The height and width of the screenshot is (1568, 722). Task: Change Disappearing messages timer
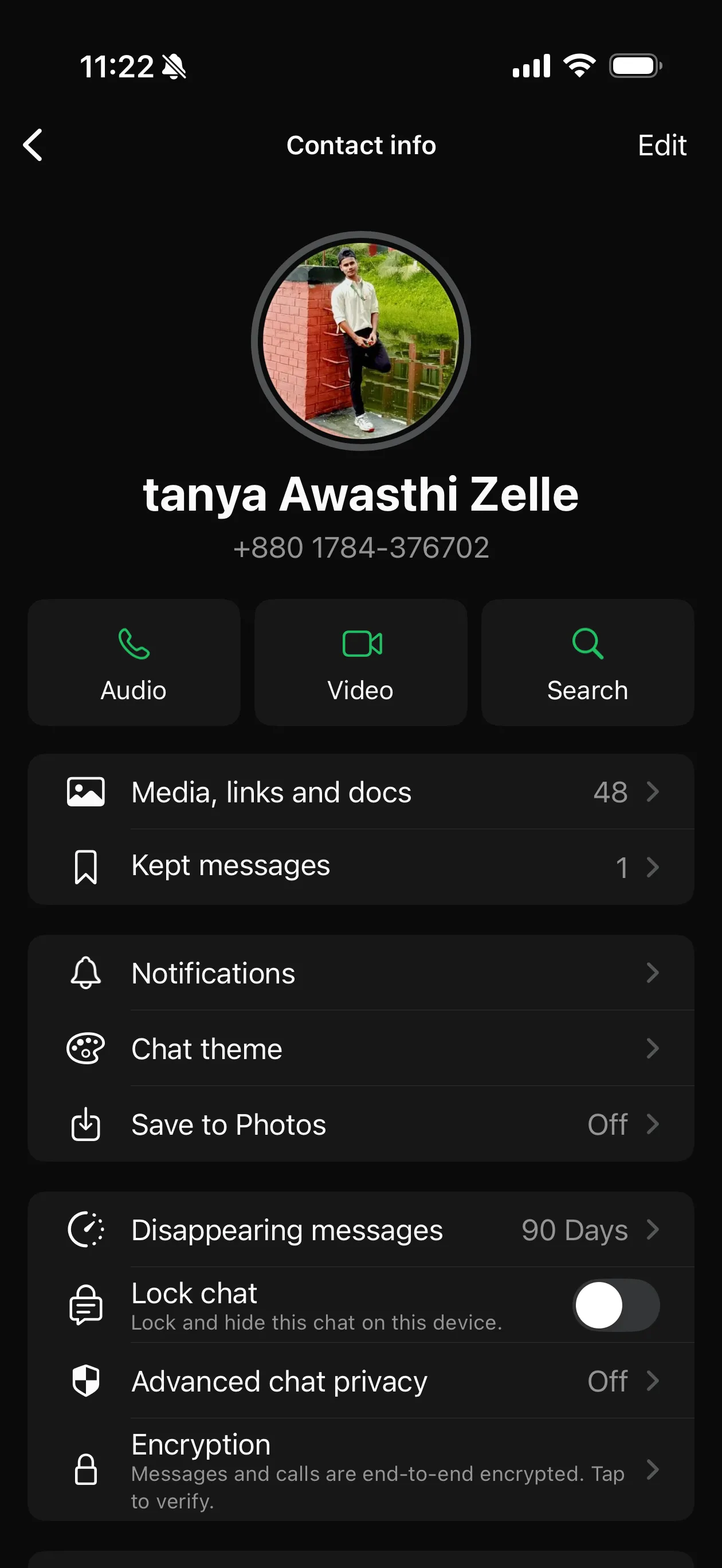coord(361,1229)
